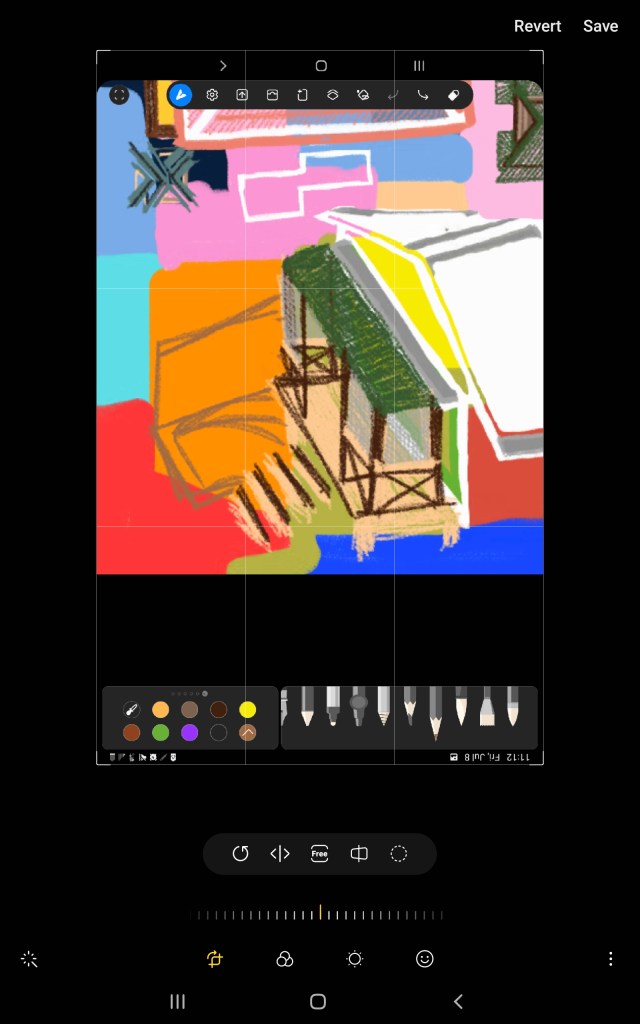Open the Free aspect ratio option
Image resolution: width=640 pixels, height=1024 pixels.
pyautogui.click(x=319, y=854)
